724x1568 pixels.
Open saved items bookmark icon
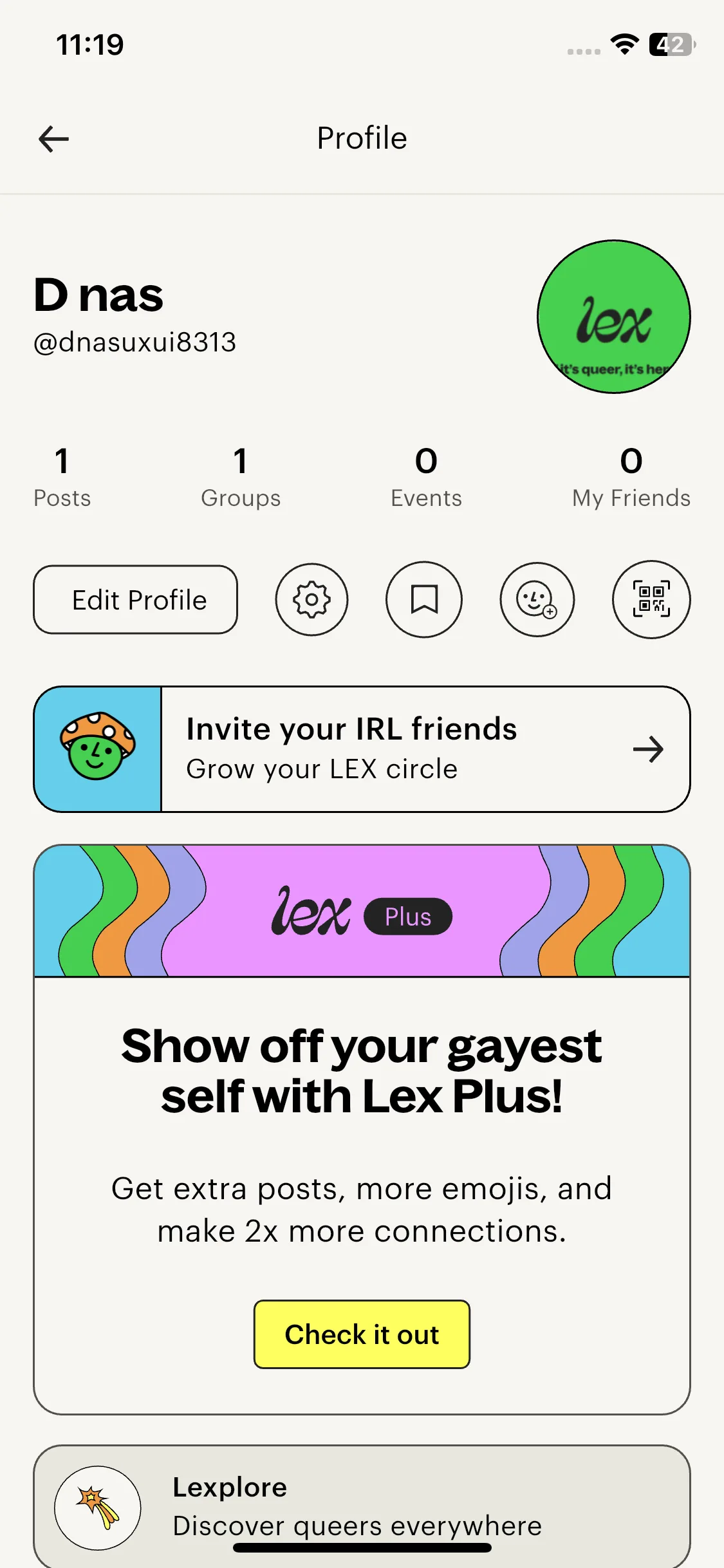pos(424,600)
